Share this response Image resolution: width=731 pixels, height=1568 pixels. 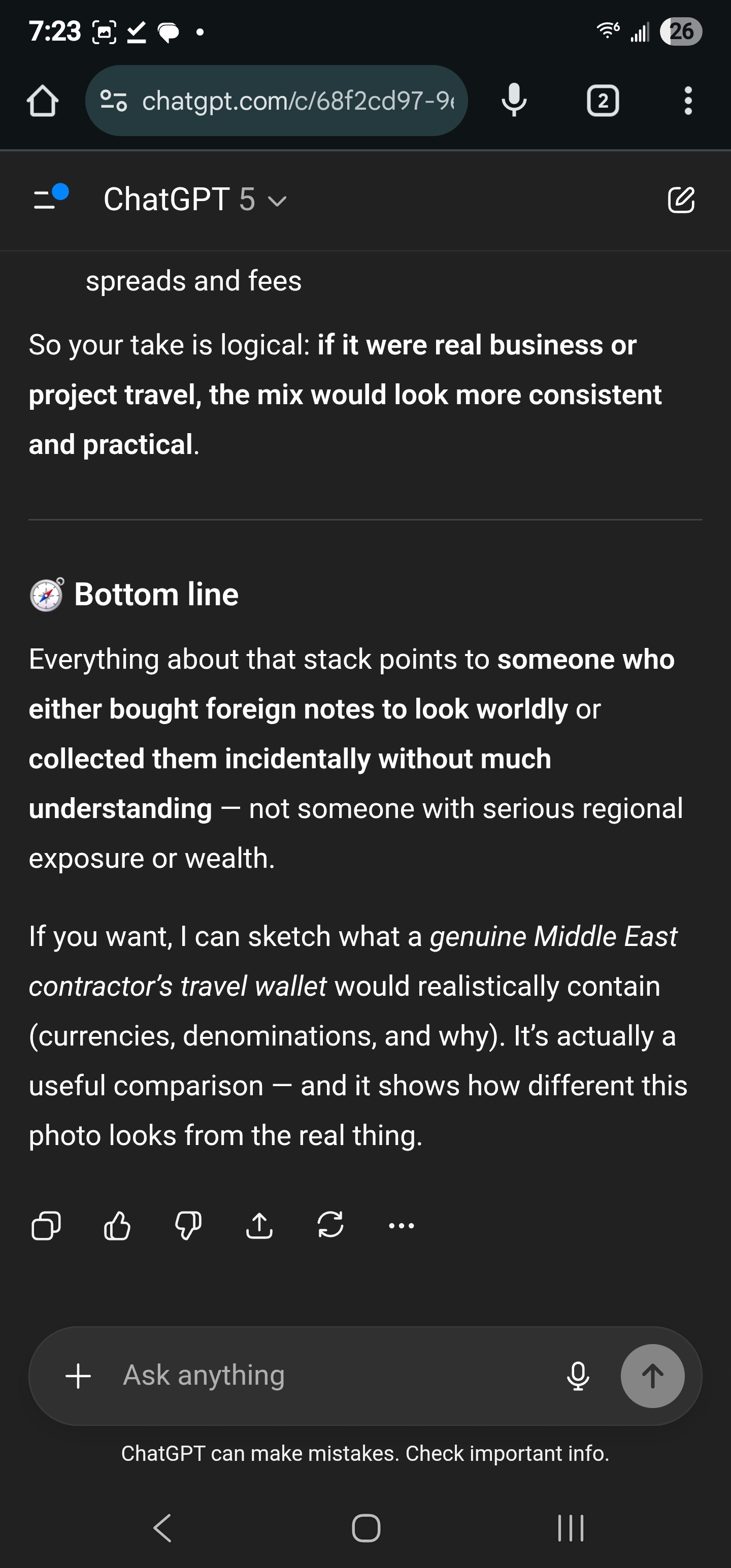click(259, 1225)
